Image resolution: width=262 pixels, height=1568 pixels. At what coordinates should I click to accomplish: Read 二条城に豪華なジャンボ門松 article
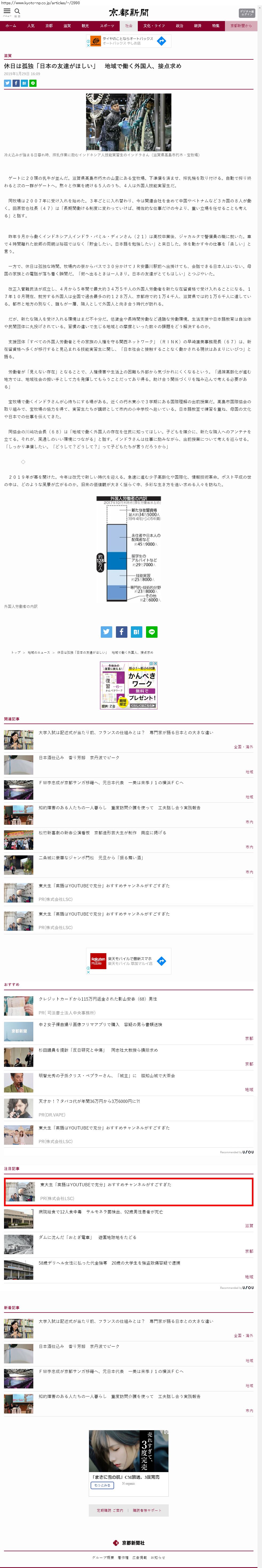click(91, 858)
